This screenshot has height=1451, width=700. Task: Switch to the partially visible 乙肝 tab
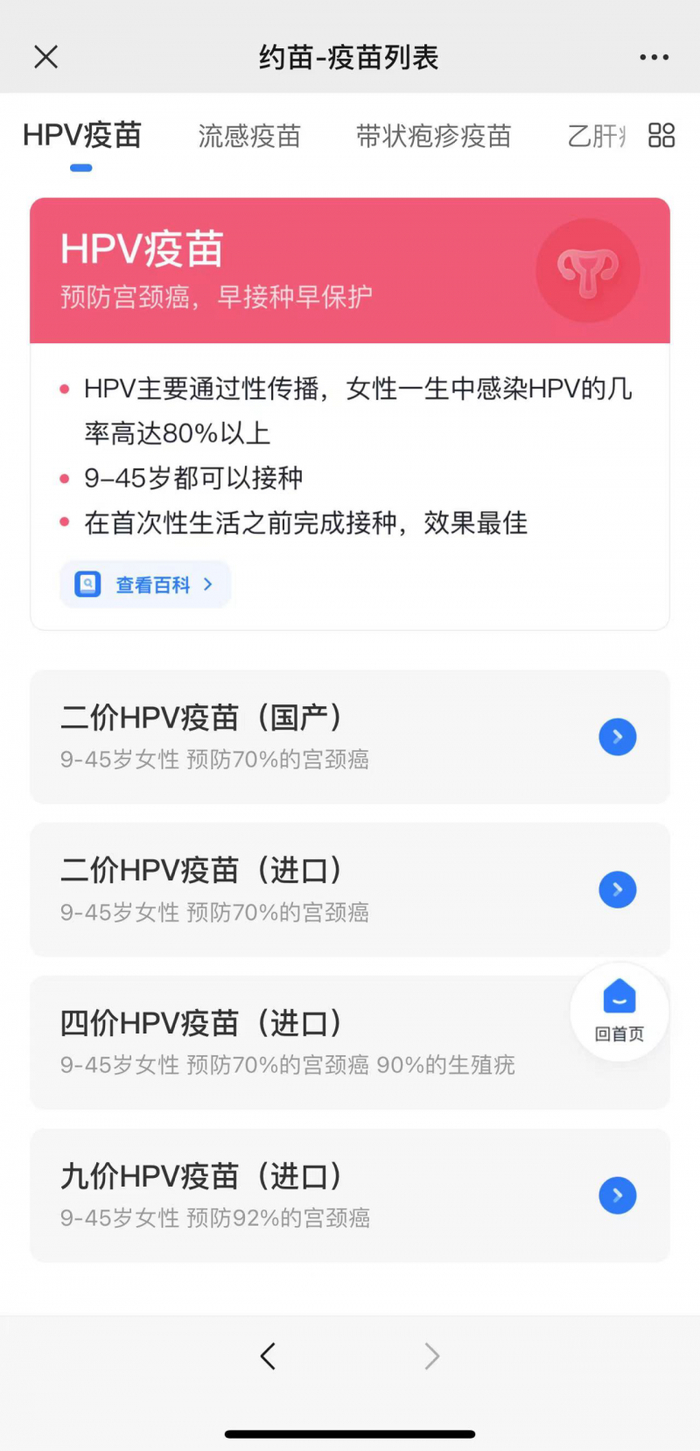click(x=596, y=136)
